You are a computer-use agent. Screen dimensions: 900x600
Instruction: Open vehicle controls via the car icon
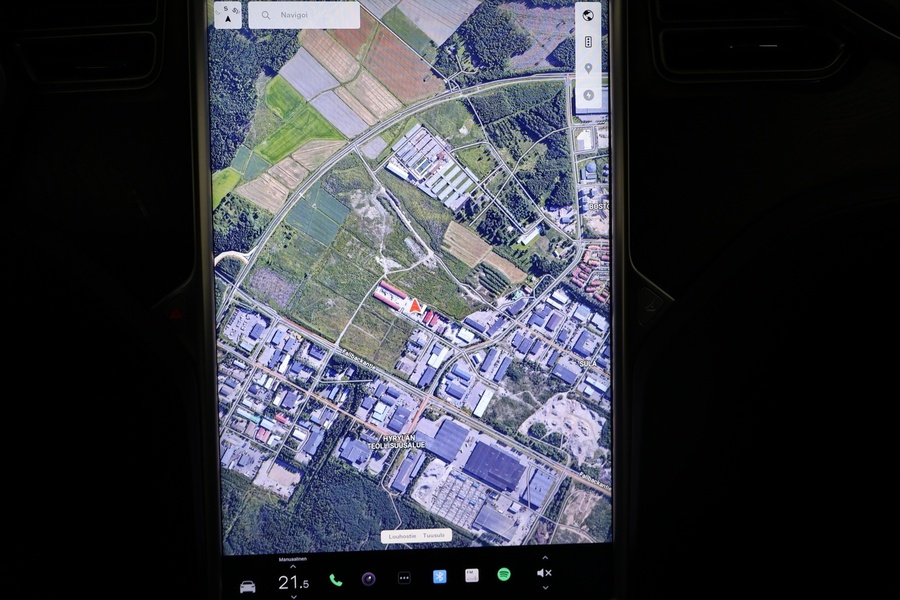pyautogui.click(x=246, y=585)
